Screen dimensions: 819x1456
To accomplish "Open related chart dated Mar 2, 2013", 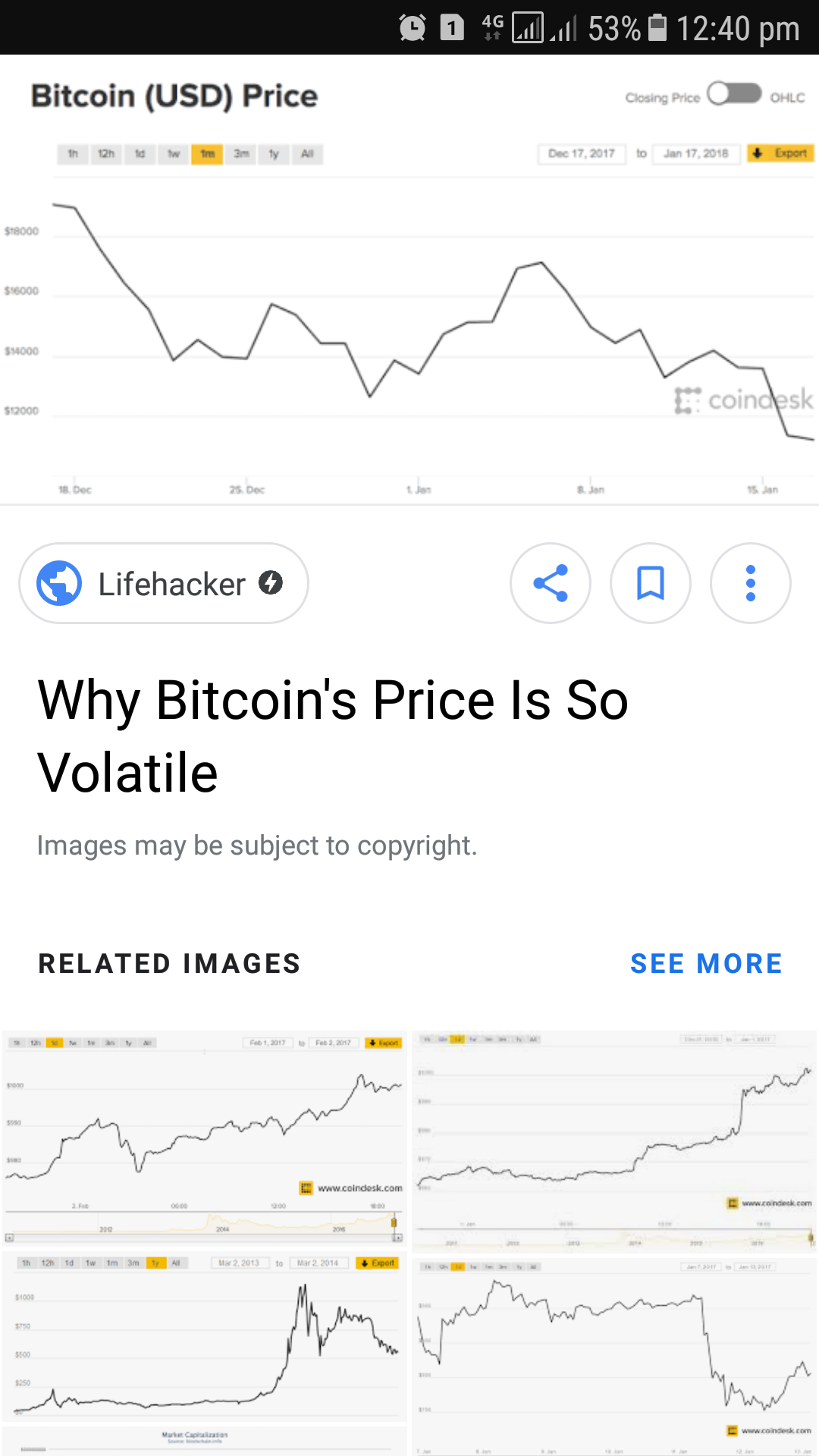I will pos(205,1338).
